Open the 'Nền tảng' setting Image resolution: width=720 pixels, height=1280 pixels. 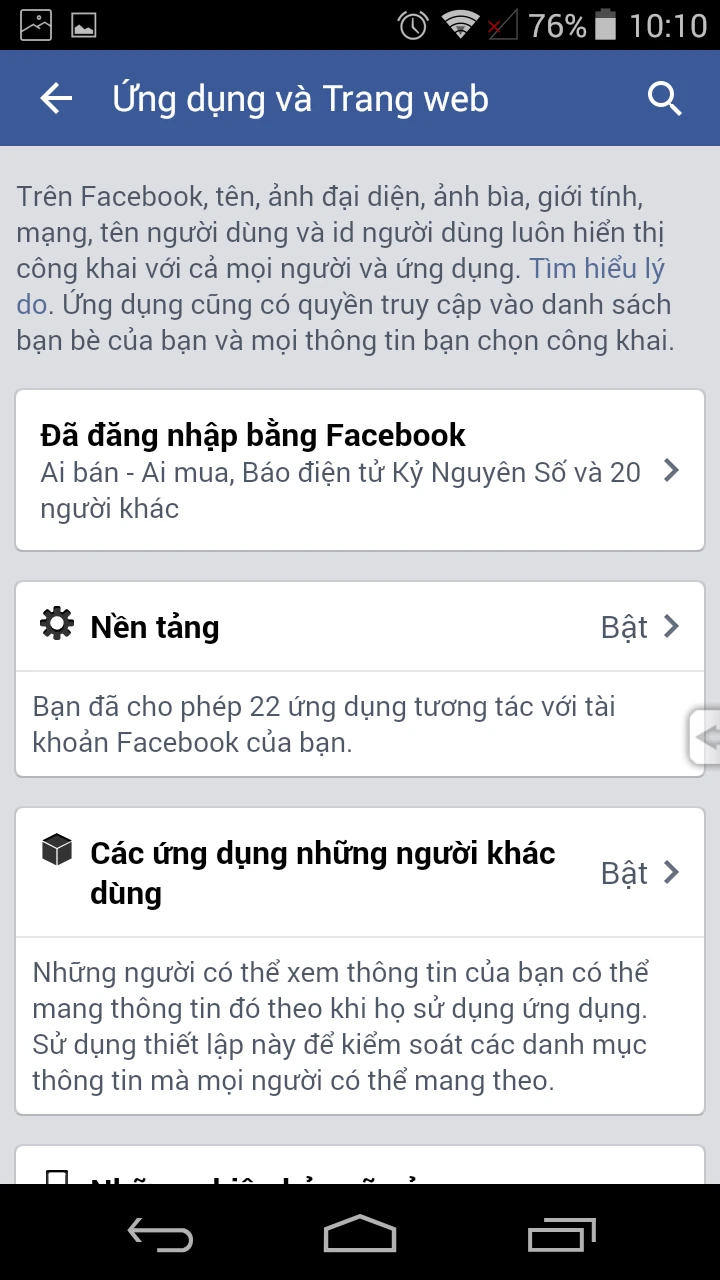[360, 627]
